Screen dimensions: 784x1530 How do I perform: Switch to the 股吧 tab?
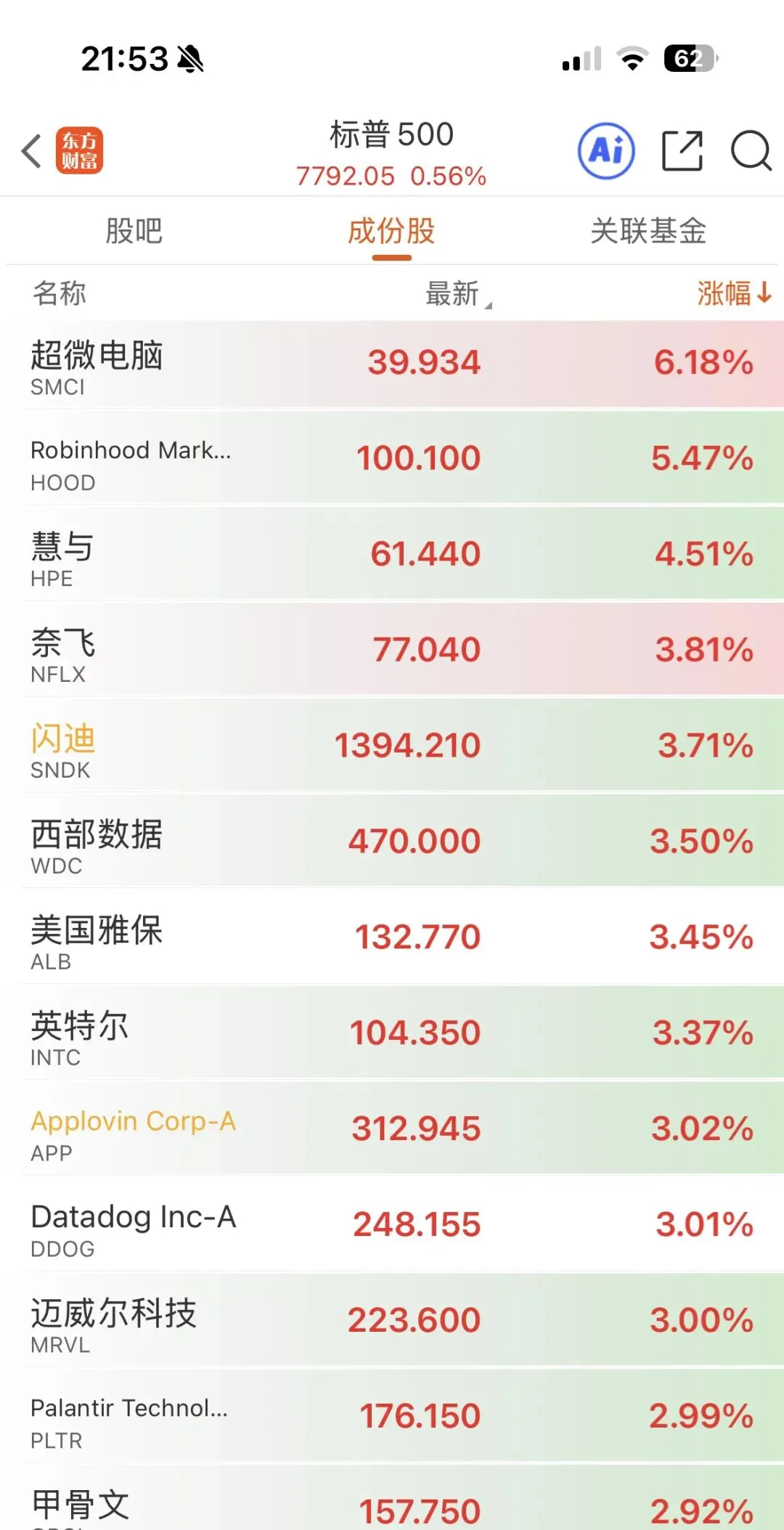(x=134, y=231)
